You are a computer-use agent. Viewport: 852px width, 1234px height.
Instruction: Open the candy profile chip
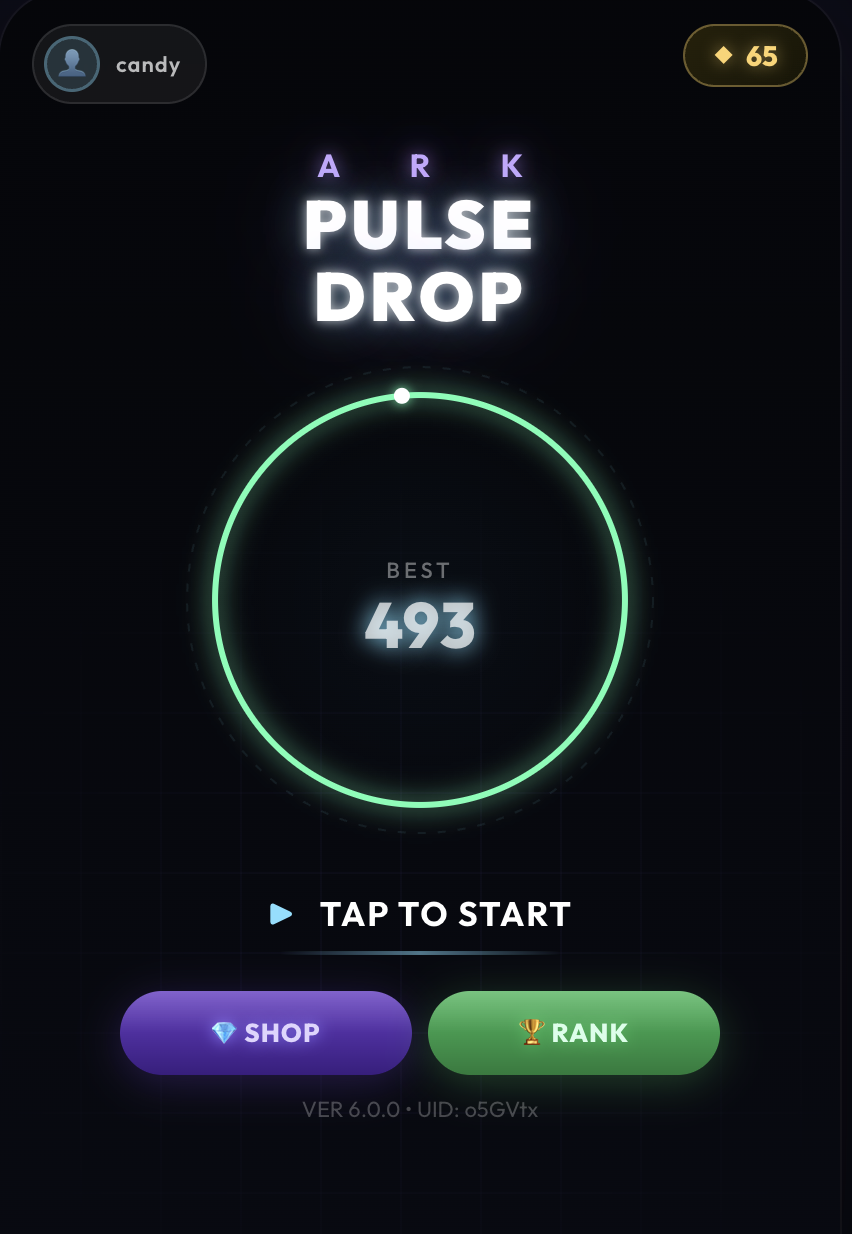tap(119, 65)
